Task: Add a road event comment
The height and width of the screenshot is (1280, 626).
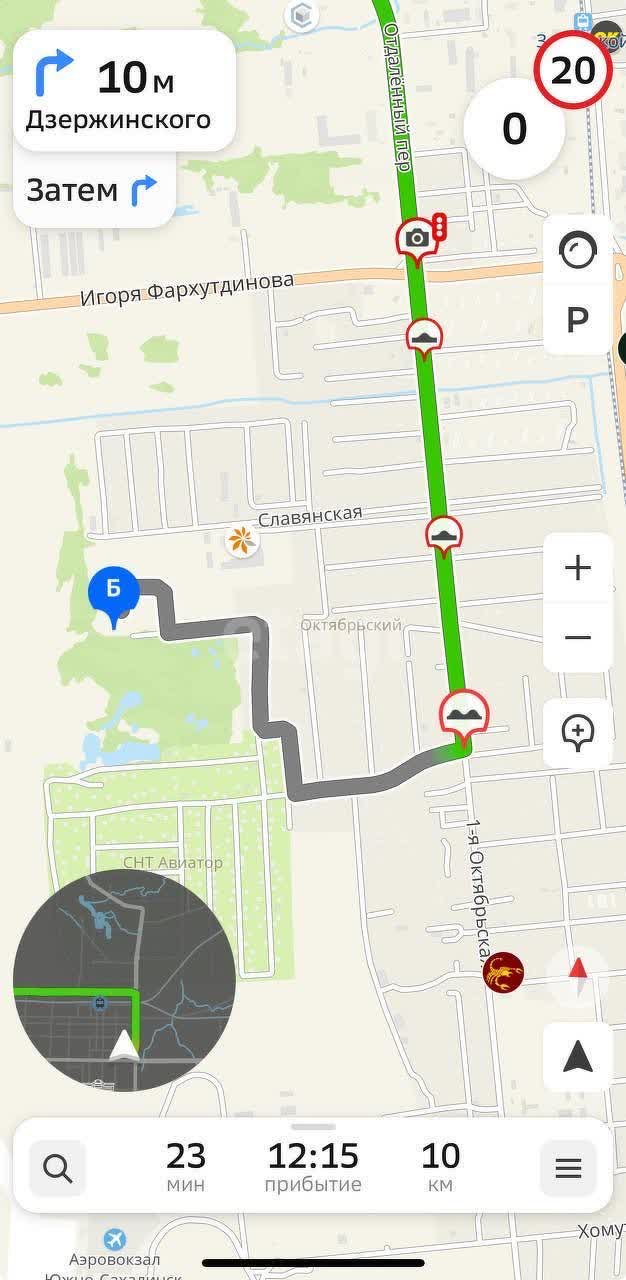Action: coord(578,732)
